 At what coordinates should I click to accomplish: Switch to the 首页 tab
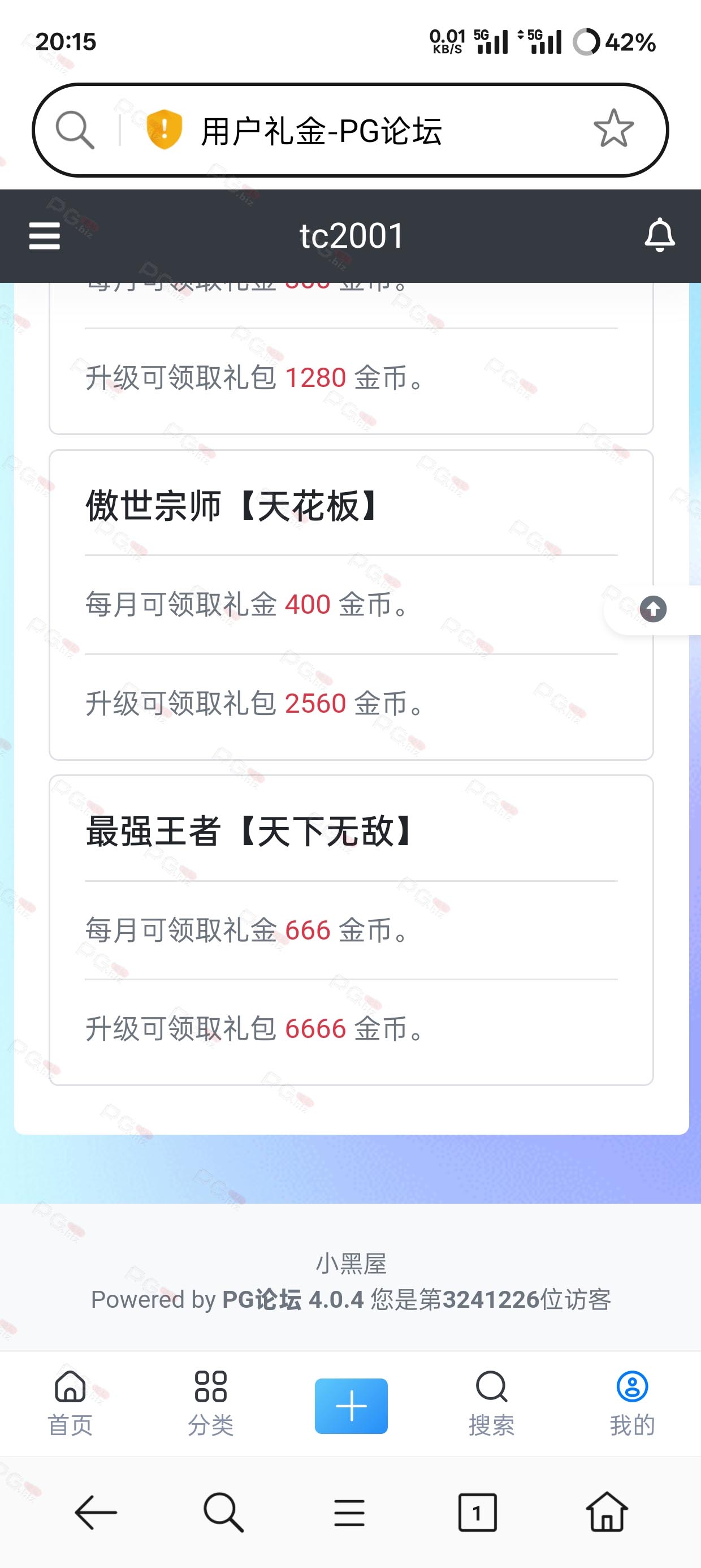(70, 1403)
